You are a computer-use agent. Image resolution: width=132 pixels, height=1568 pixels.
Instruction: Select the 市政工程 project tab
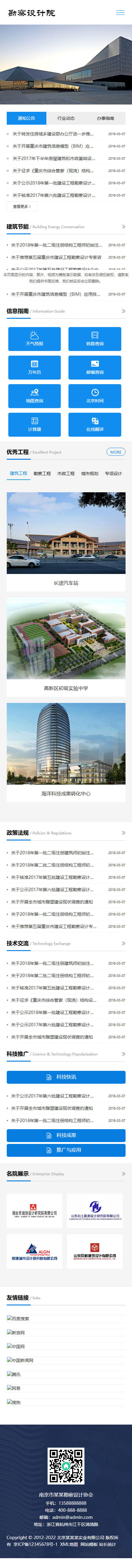pyautogui.click(x=66, y=473)
